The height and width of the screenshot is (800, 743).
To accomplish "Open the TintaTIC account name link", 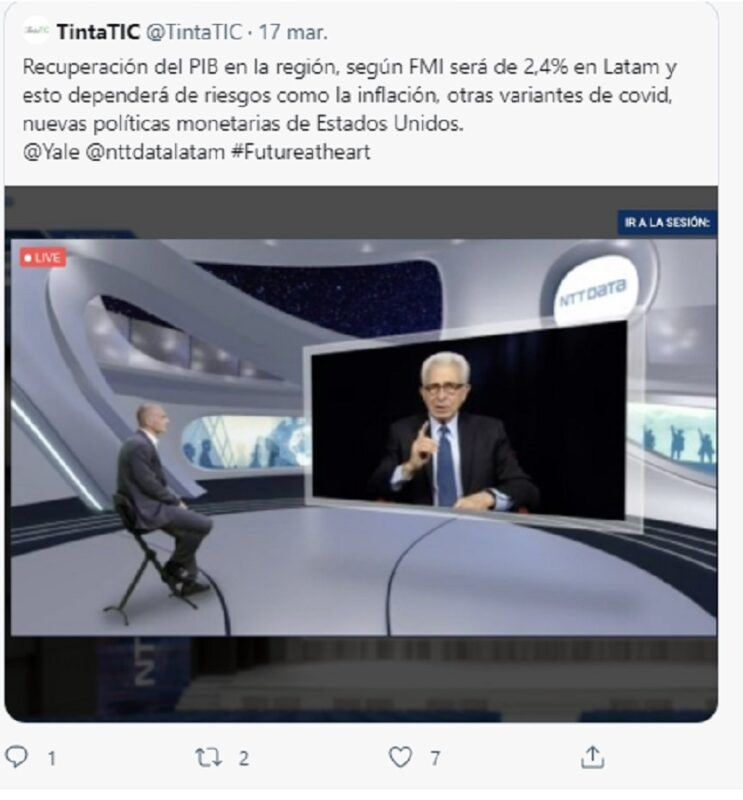I will pyautogui.click(x=98, y=32).
